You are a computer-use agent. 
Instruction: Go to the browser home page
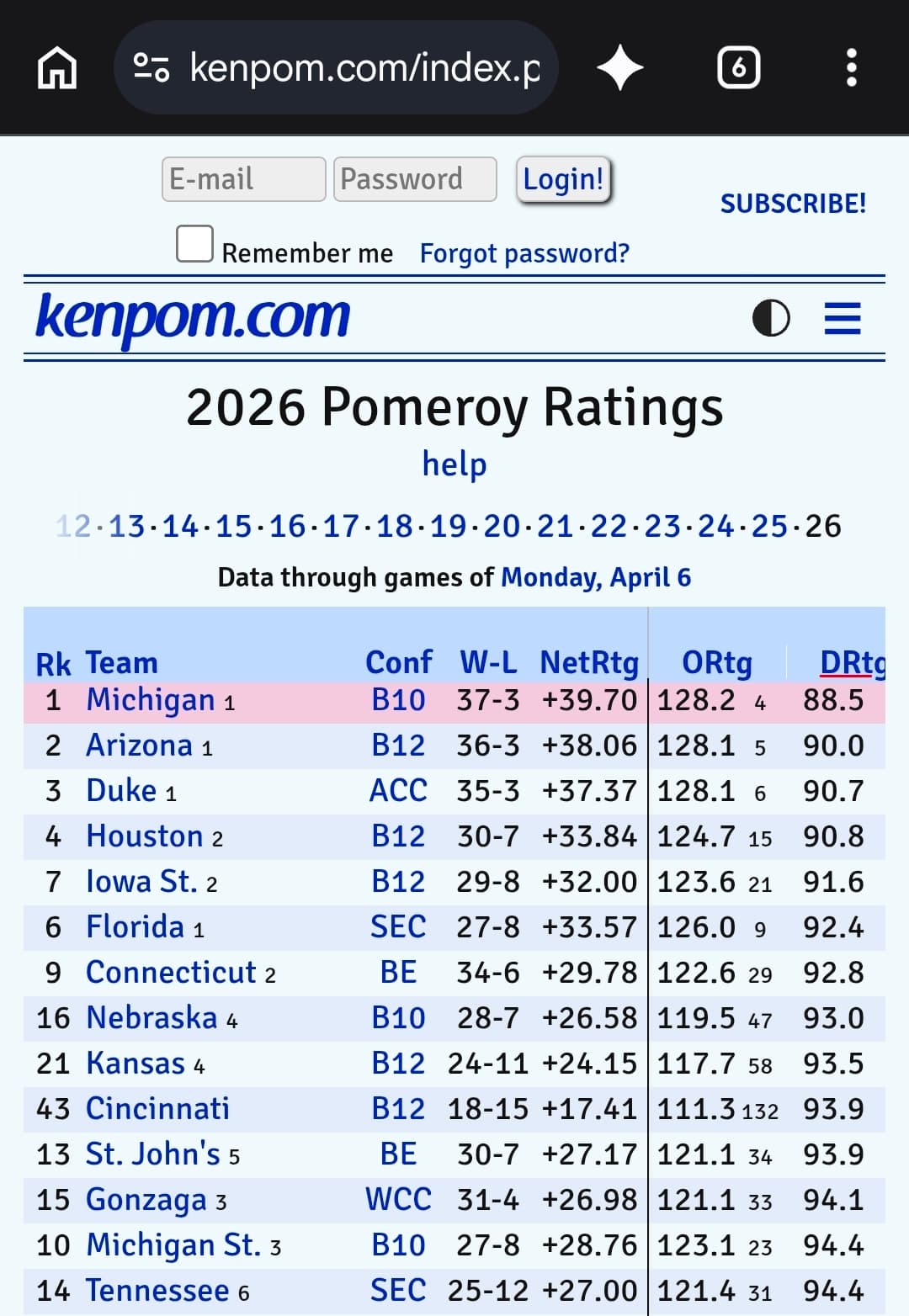click(x=57, y=67)
